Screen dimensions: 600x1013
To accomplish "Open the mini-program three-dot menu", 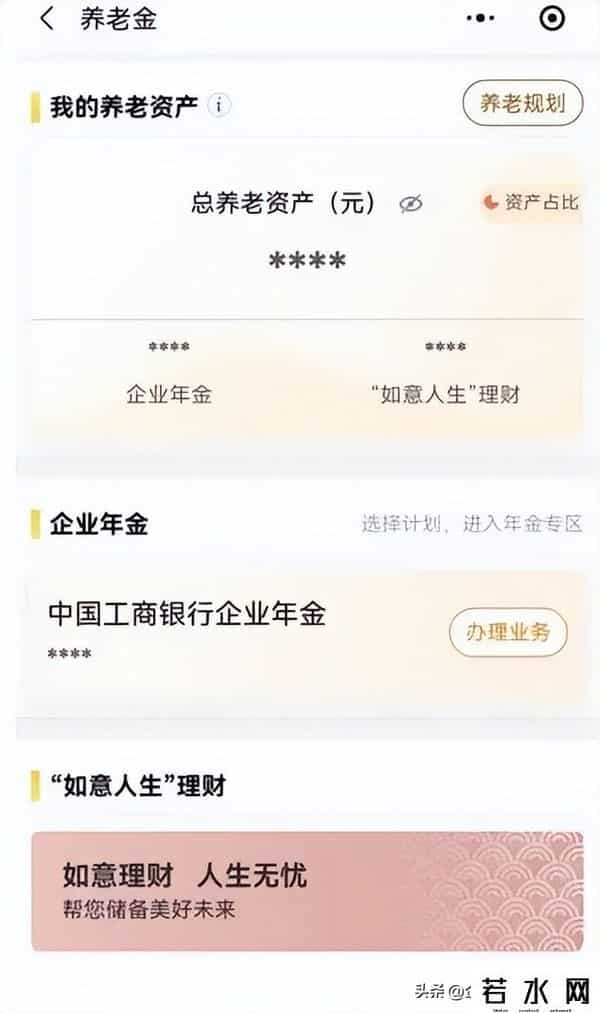I will (481, 18).
